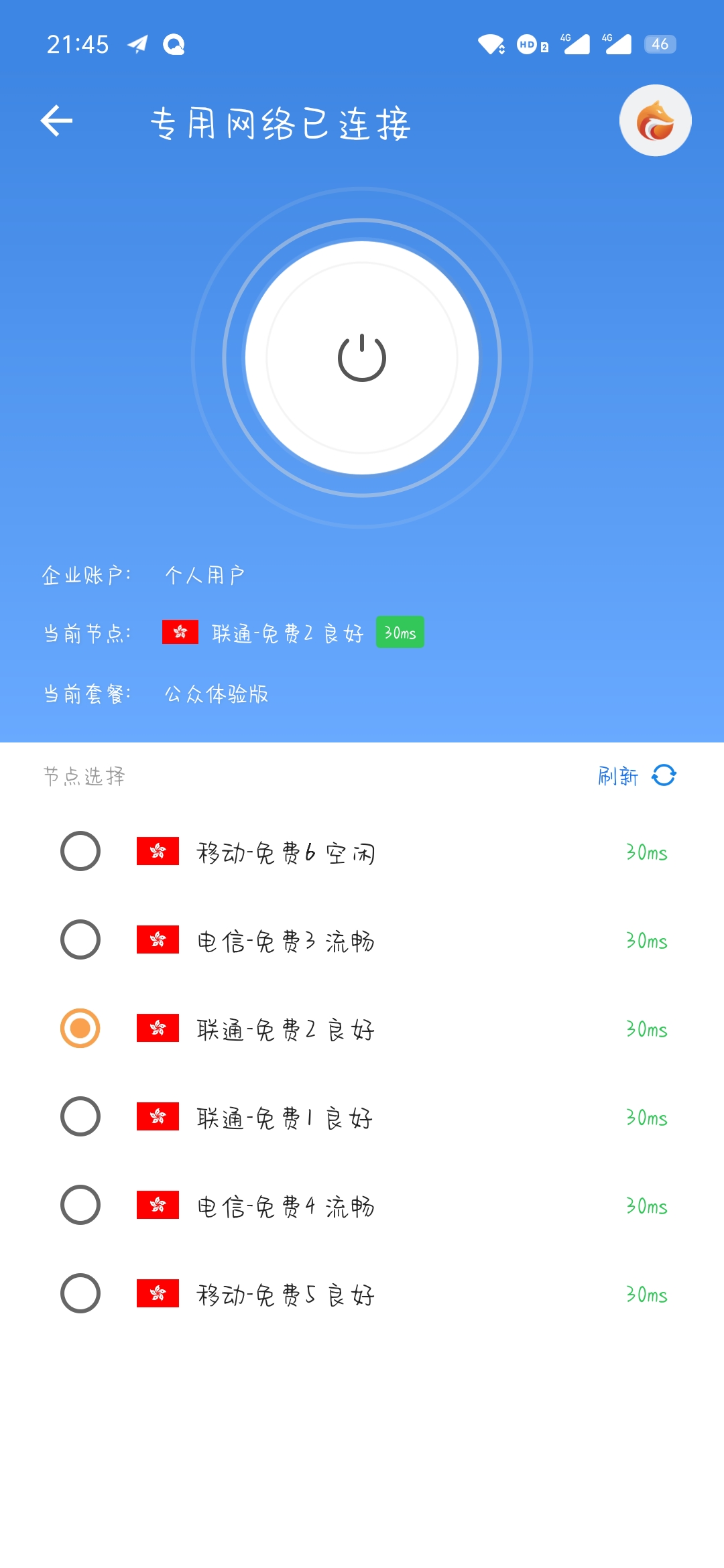Refresh the node list via 刷新
Viewport: 724px width, 1568px height.
tap(637, 775)
